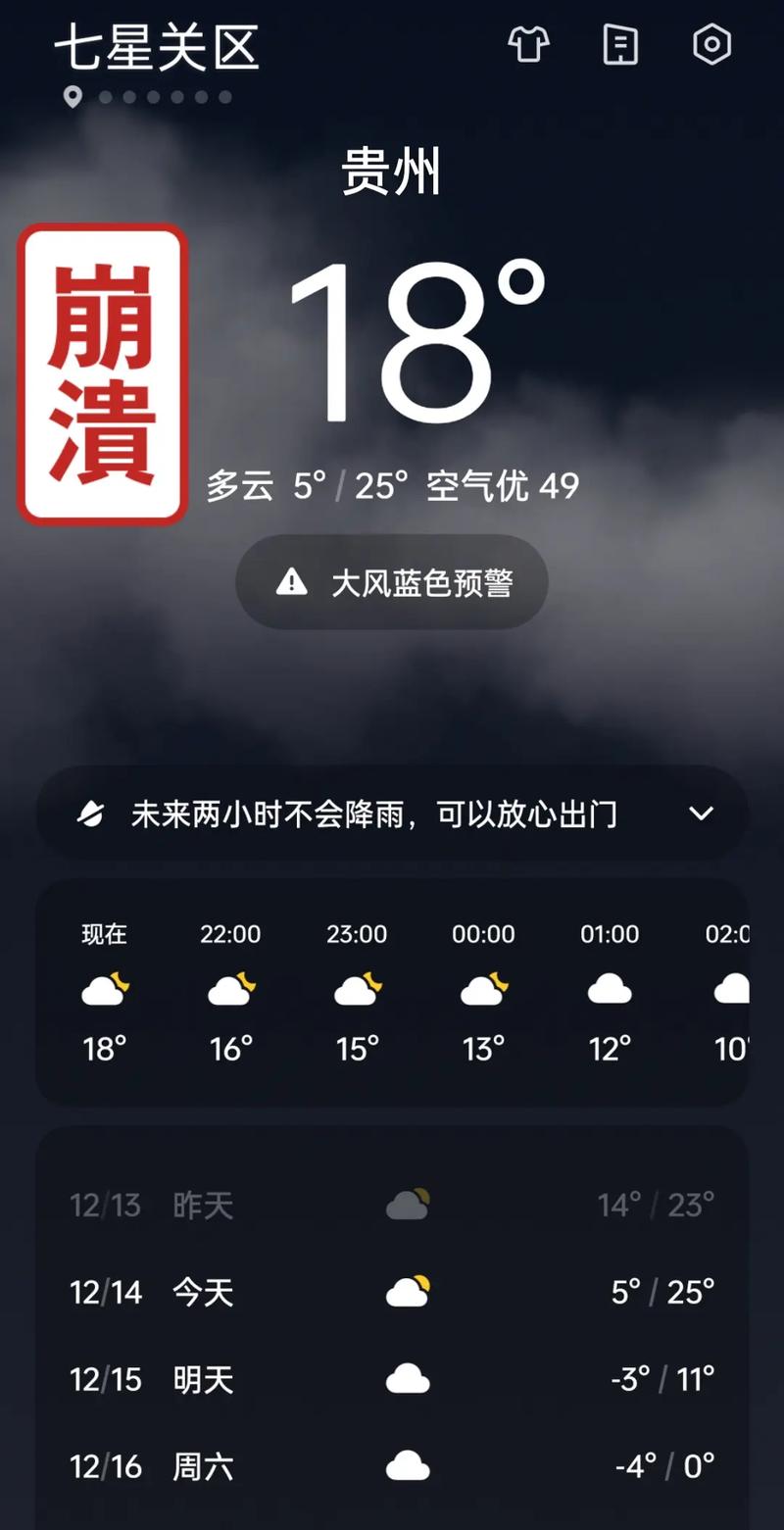Tap the cloud icon on the 明天 row
The width and height of the screenshot is (784, 1530).
(x=409, y=1379)
